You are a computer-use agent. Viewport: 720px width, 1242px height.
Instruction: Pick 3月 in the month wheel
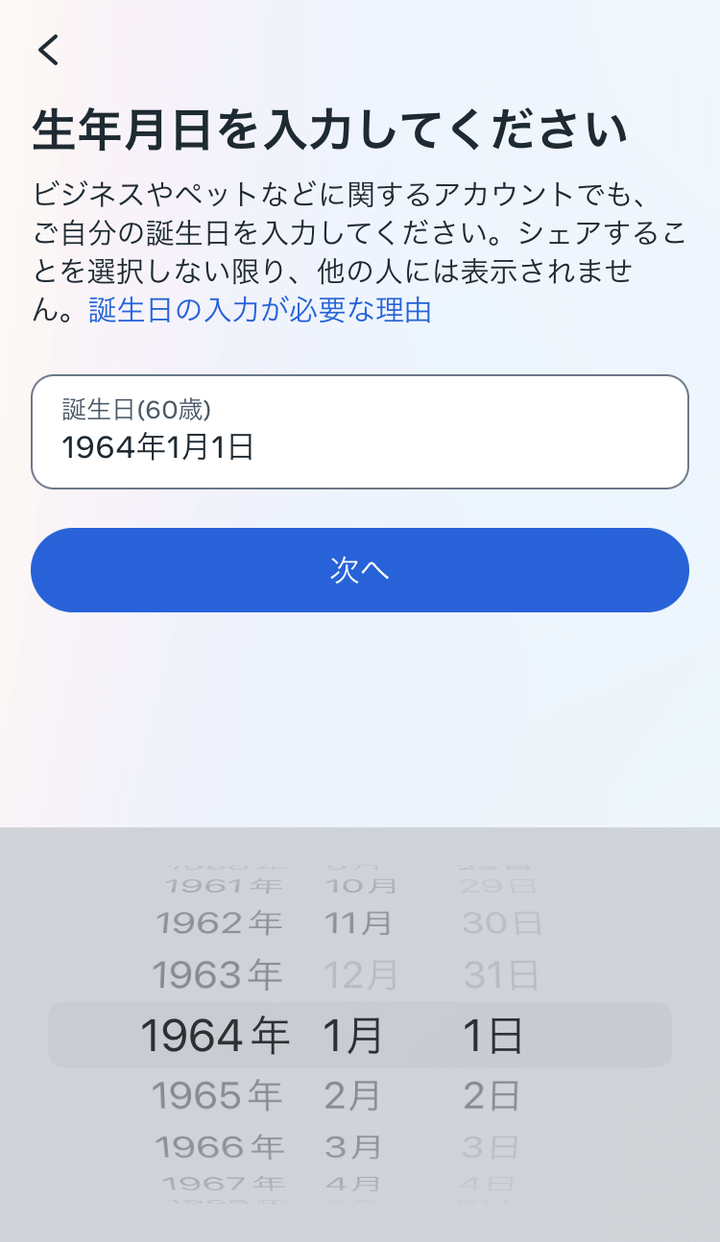[353, 1146]
